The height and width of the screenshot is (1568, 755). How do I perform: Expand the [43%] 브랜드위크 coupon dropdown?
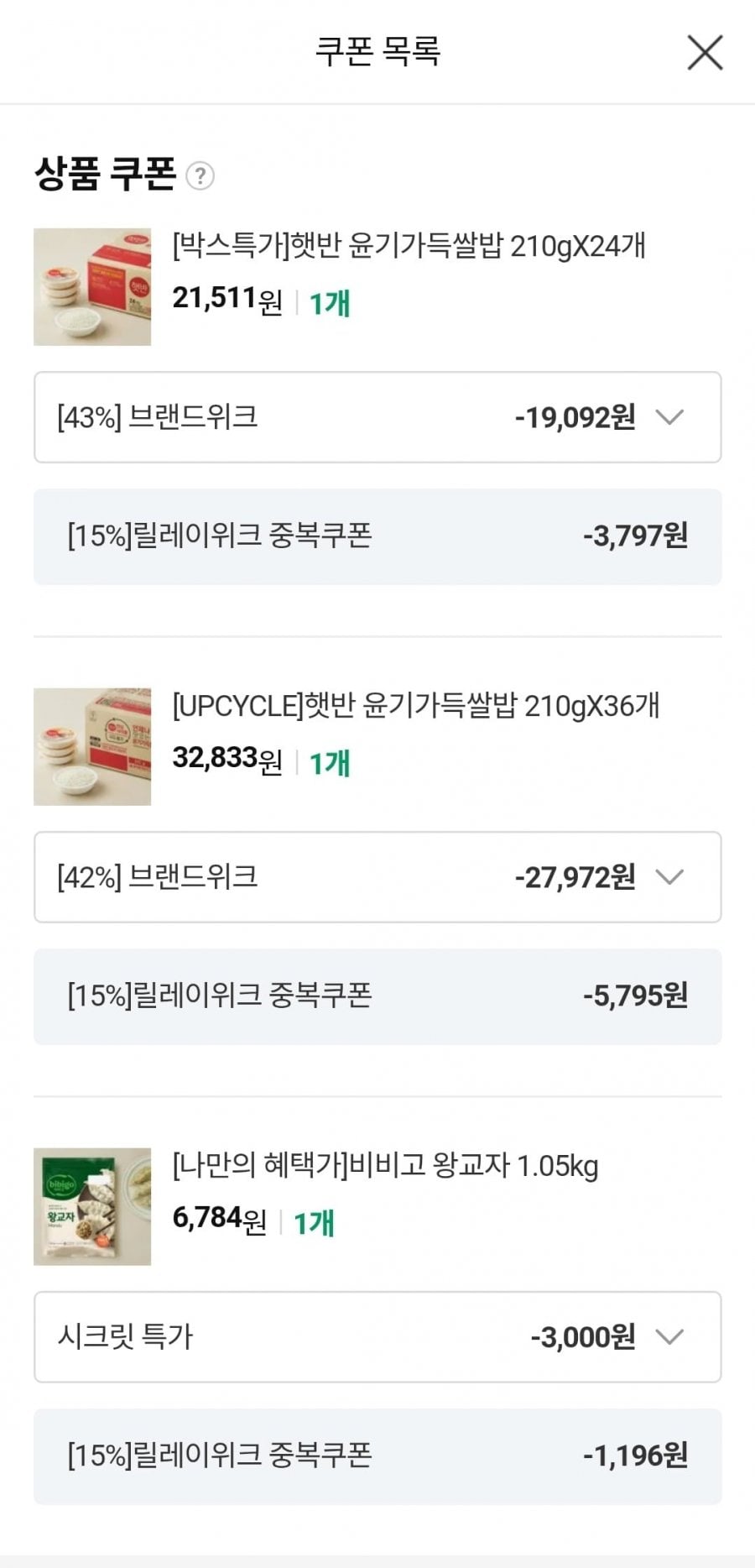pos(669,417)
